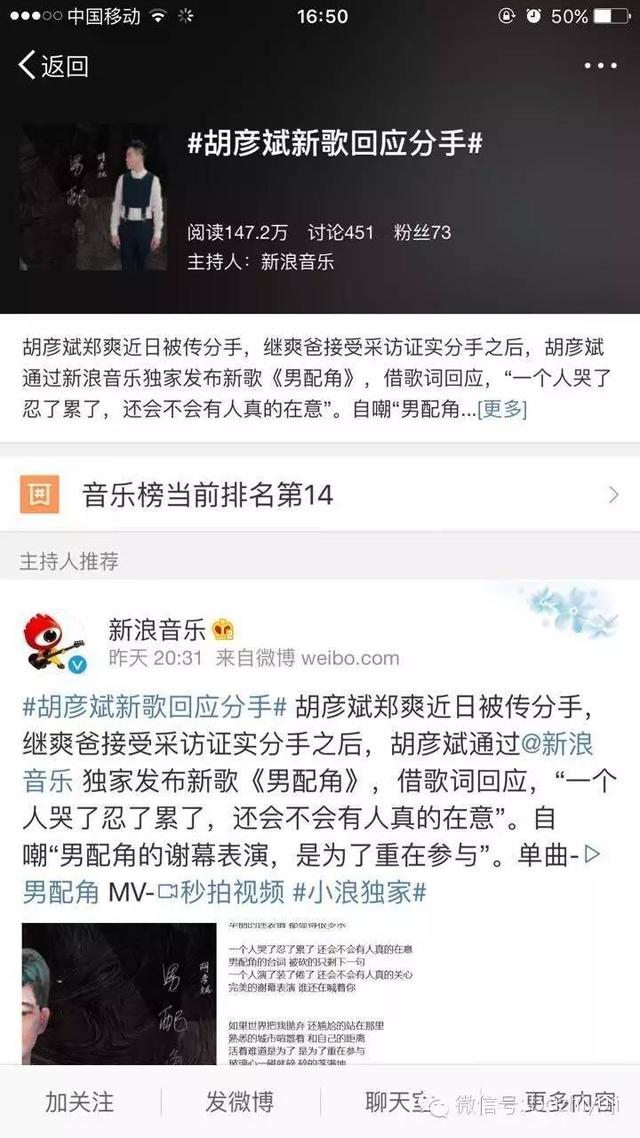Open the #胡彦斌新歌回应分手# hashtag in the post
640x1138 pixels.
pos(155,705)
